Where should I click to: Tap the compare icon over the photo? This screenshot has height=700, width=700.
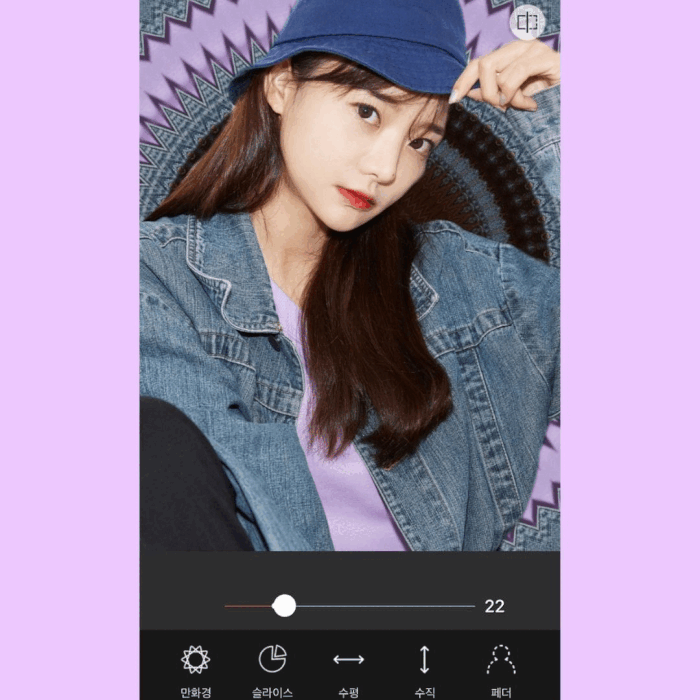(526, 23)
